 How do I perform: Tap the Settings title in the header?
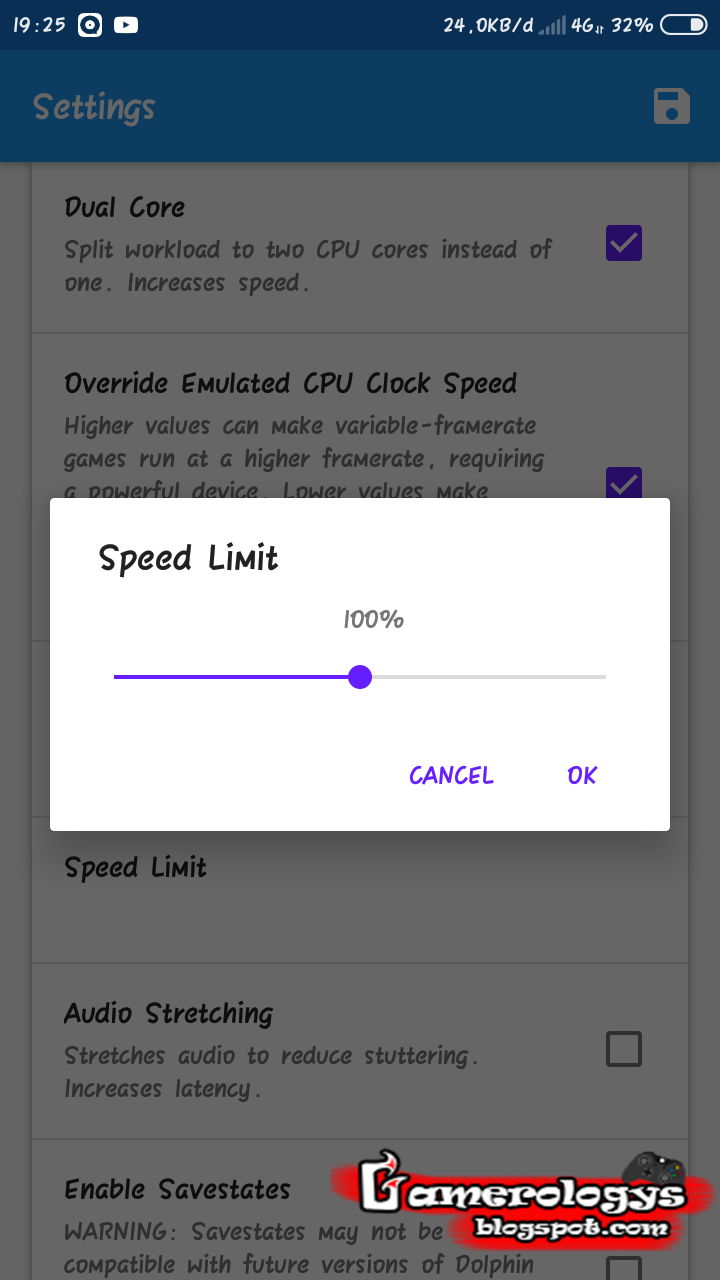point(93,106)
